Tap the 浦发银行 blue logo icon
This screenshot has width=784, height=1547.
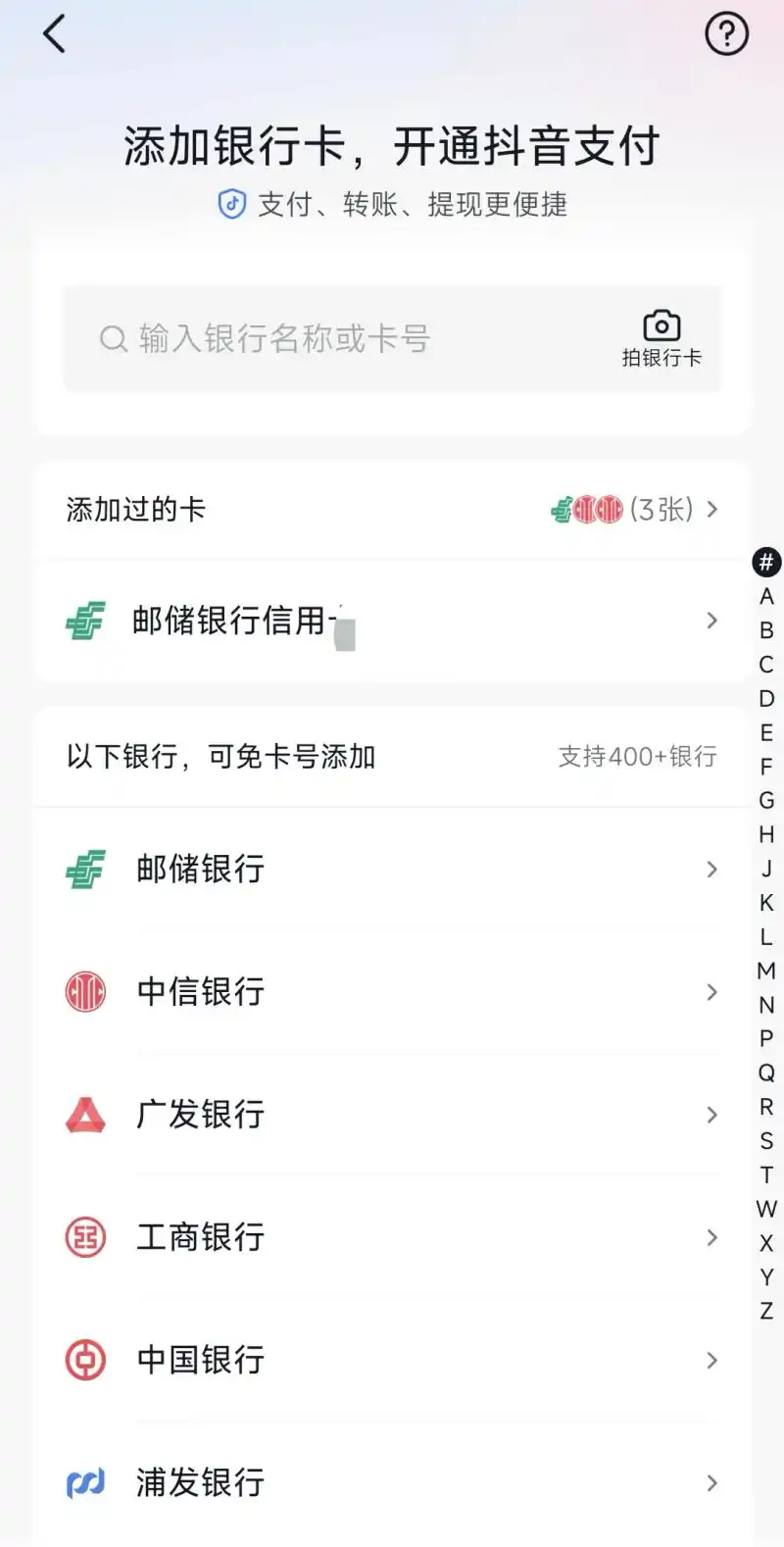[85, 1482]
